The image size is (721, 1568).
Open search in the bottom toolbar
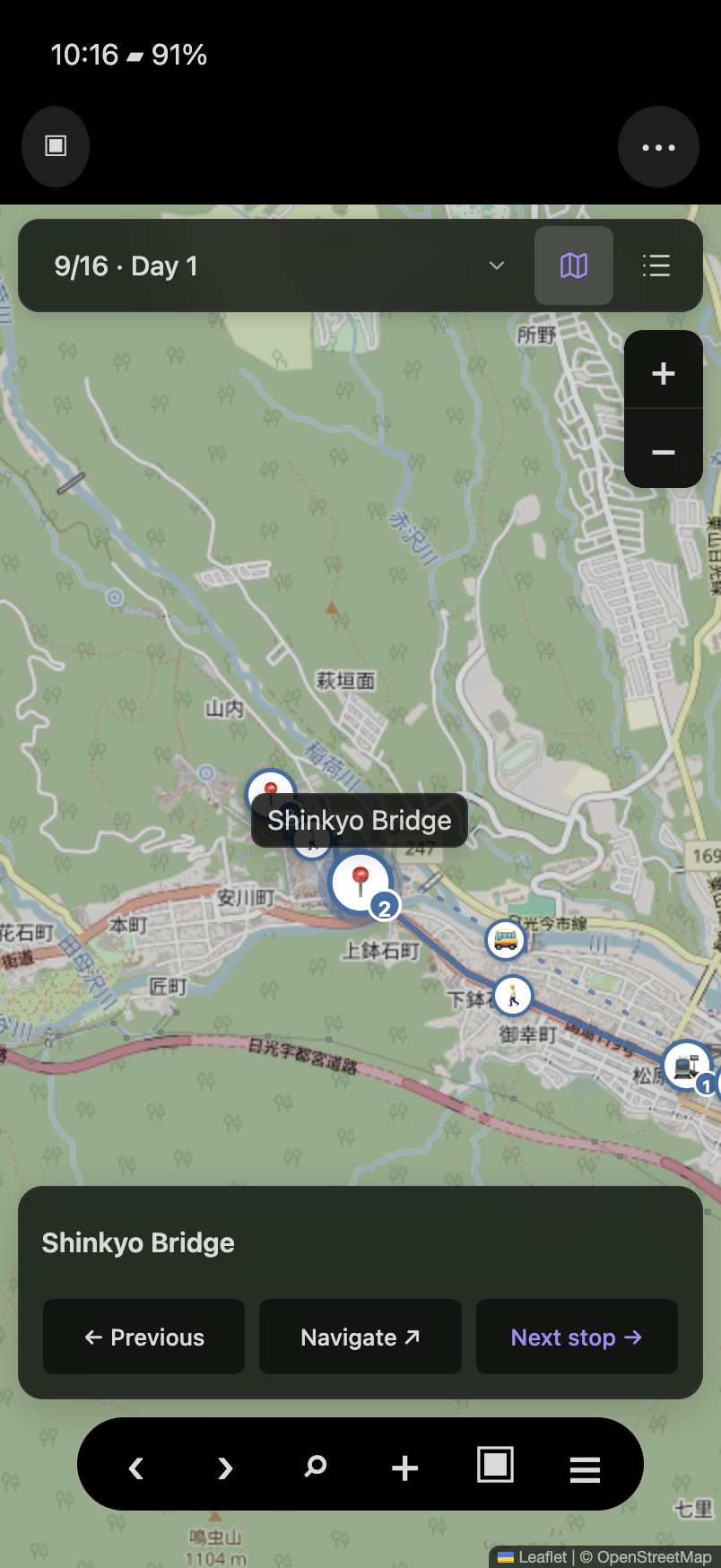315,1468
